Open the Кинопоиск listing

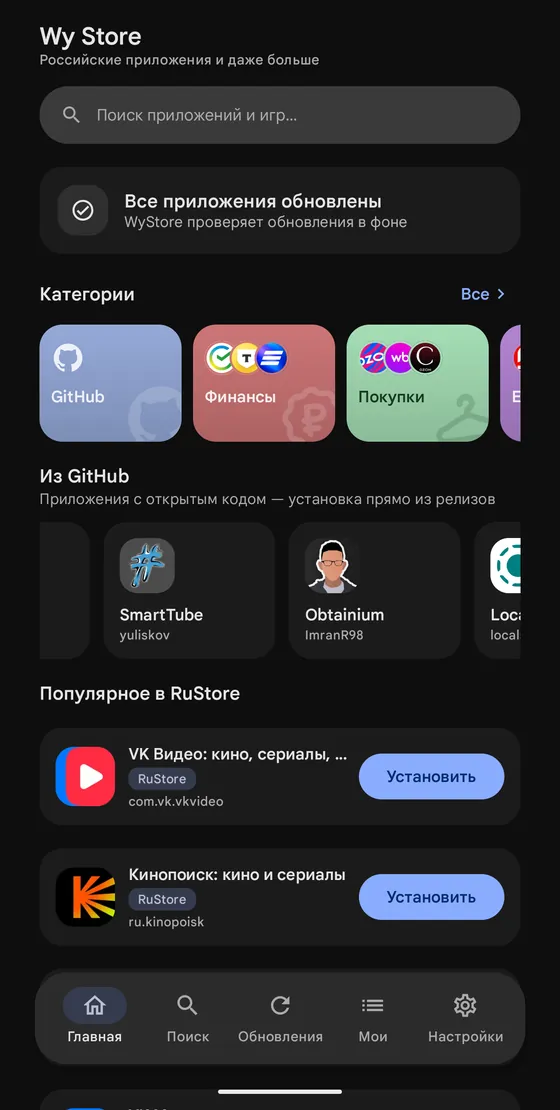(198, 897)
